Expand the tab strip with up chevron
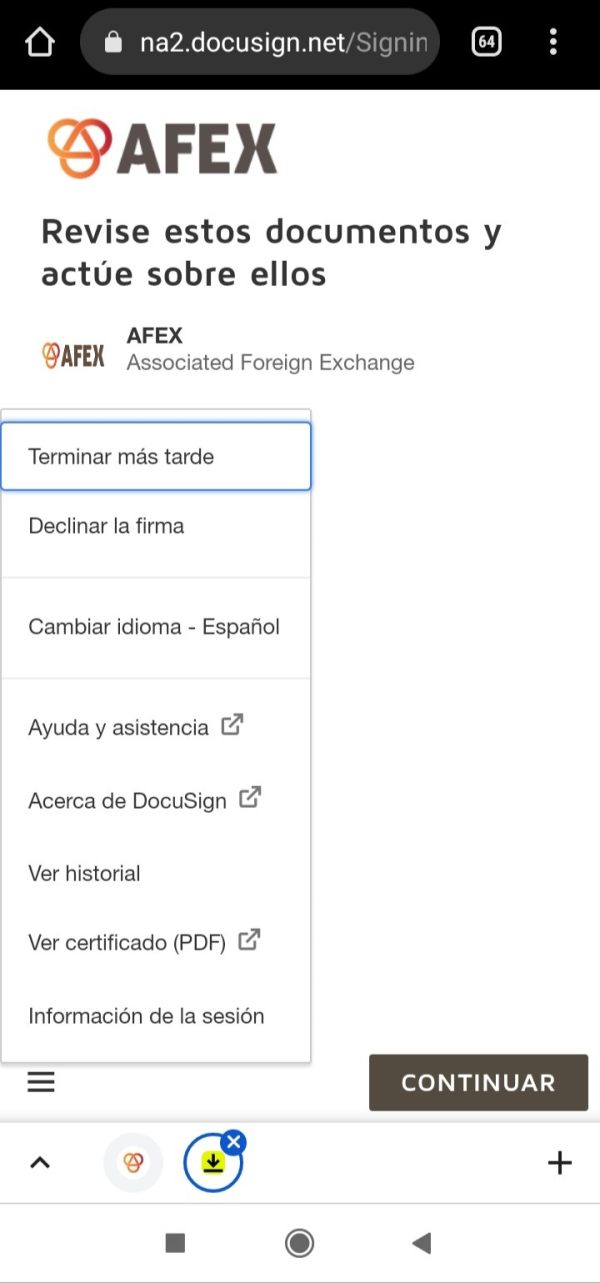 (x=39, y=1162)
